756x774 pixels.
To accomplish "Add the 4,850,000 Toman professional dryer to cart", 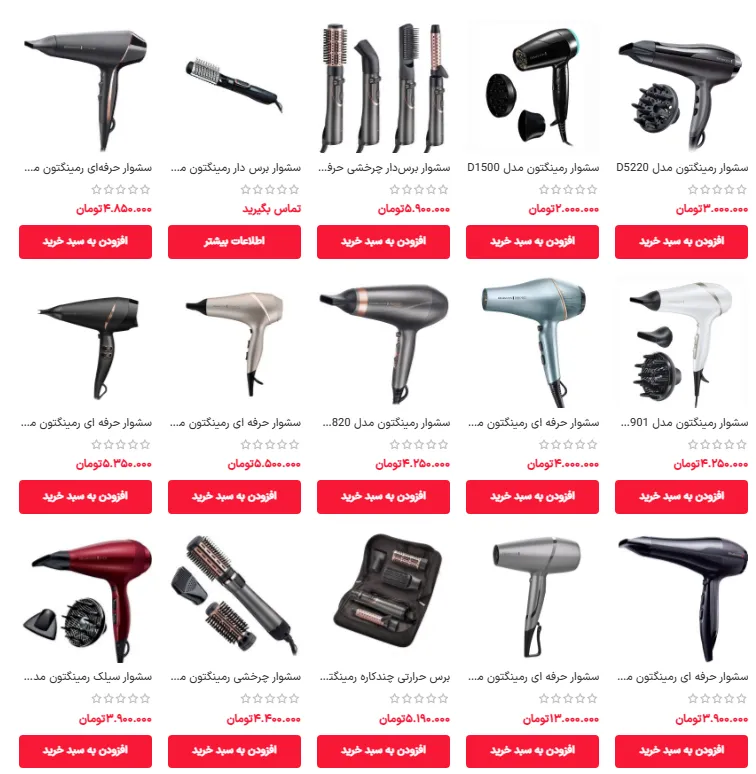I will (x=85, y=241).
